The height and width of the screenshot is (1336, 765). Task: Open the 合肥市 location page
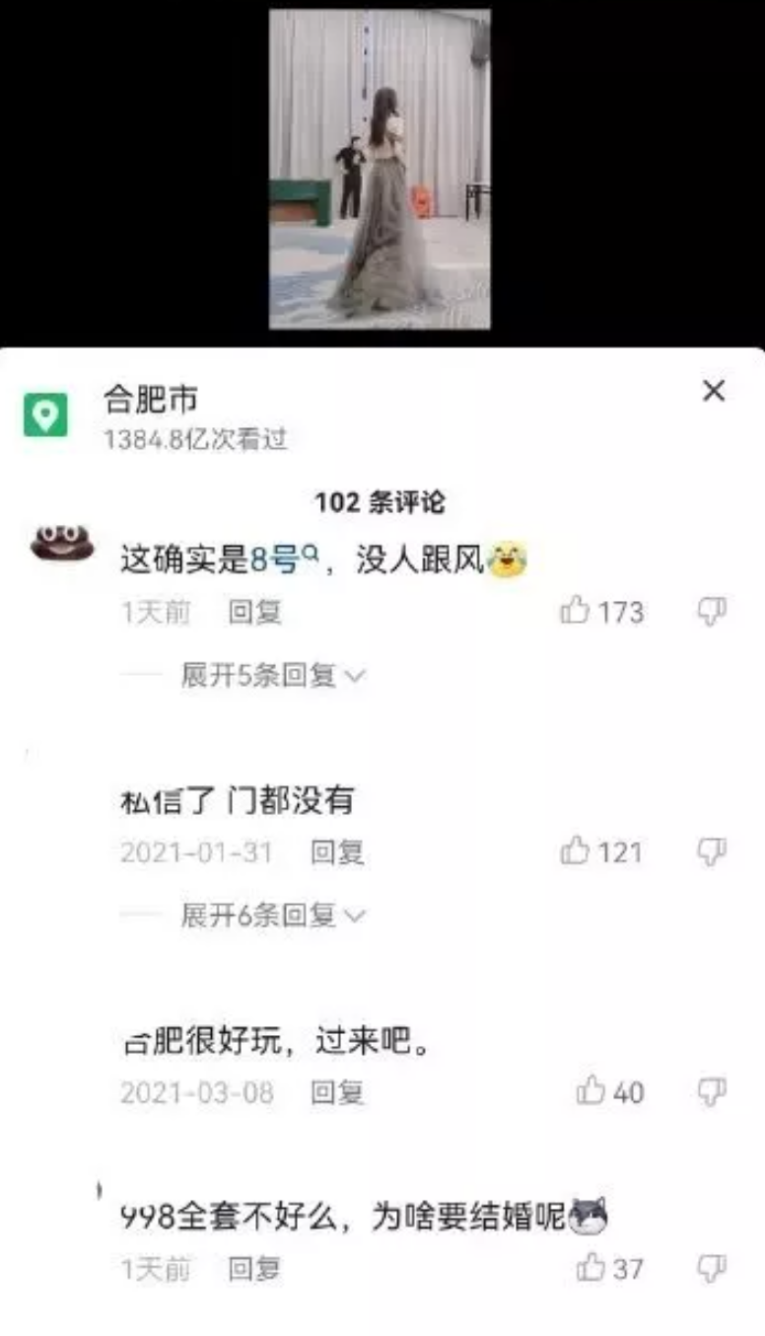click(150, 400)
